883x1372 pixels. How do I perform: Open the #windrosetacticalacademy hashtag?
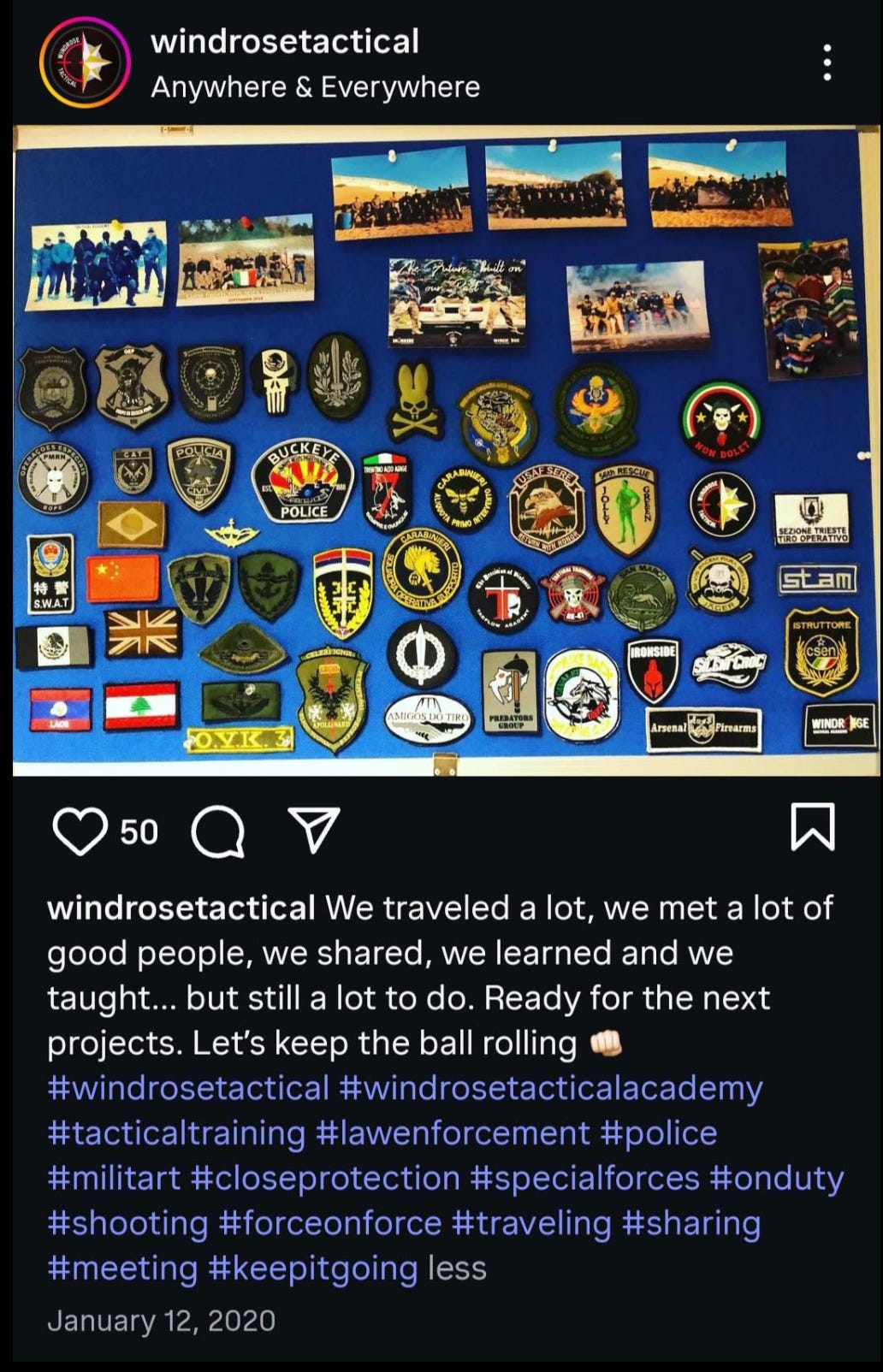tap(550, 1088)
